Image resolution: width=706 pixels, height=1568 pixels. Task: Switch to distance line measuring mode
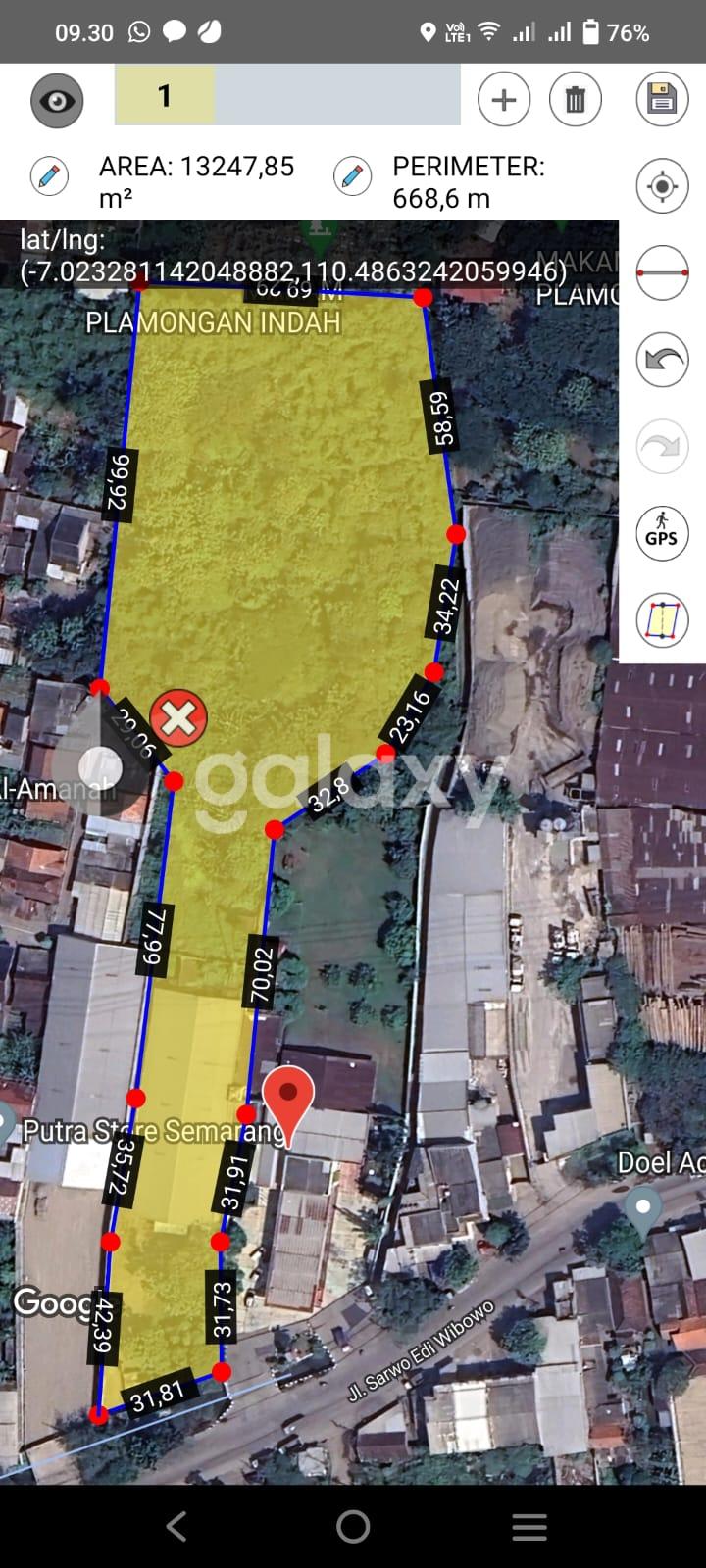click(x=662, y=271)
